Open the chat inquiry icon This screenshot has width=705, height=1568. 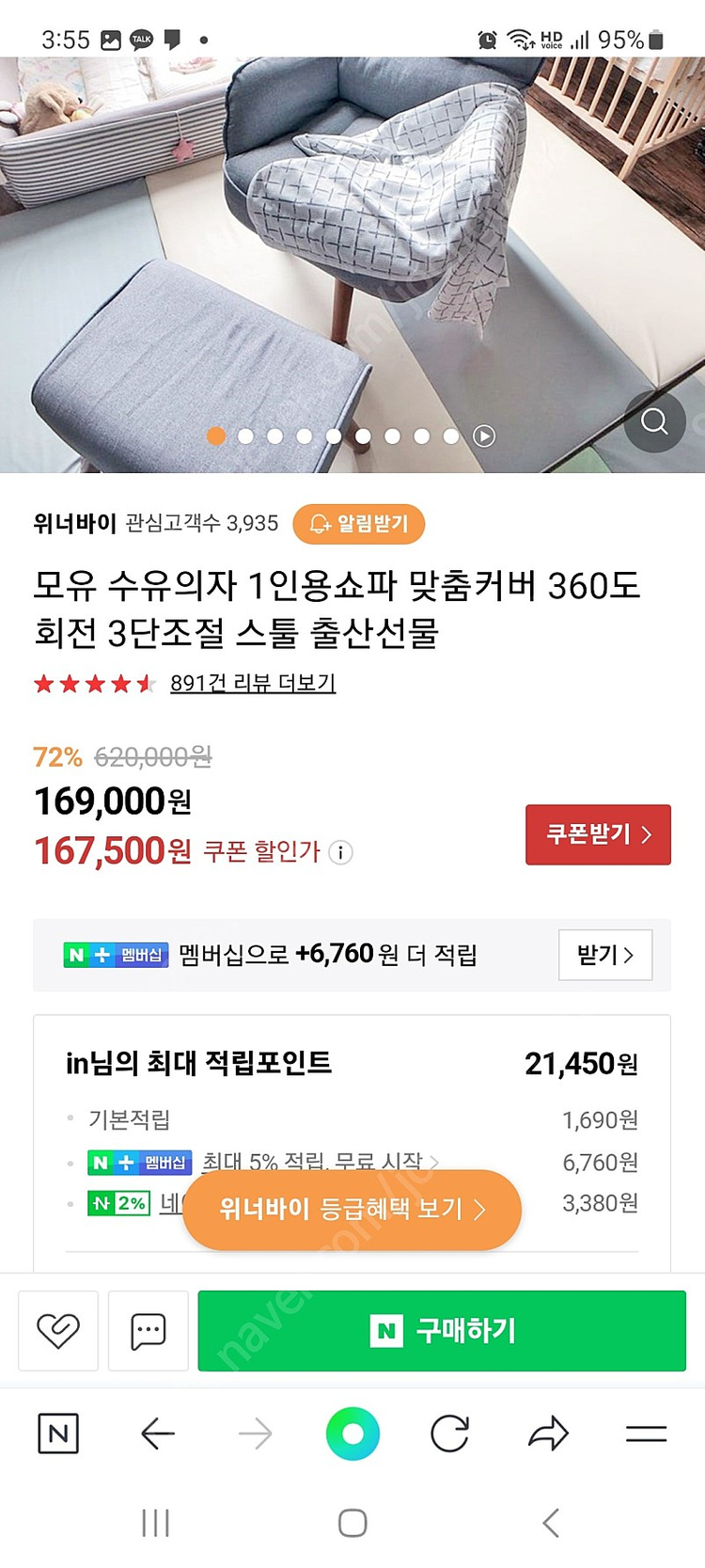coord(148,1331)
